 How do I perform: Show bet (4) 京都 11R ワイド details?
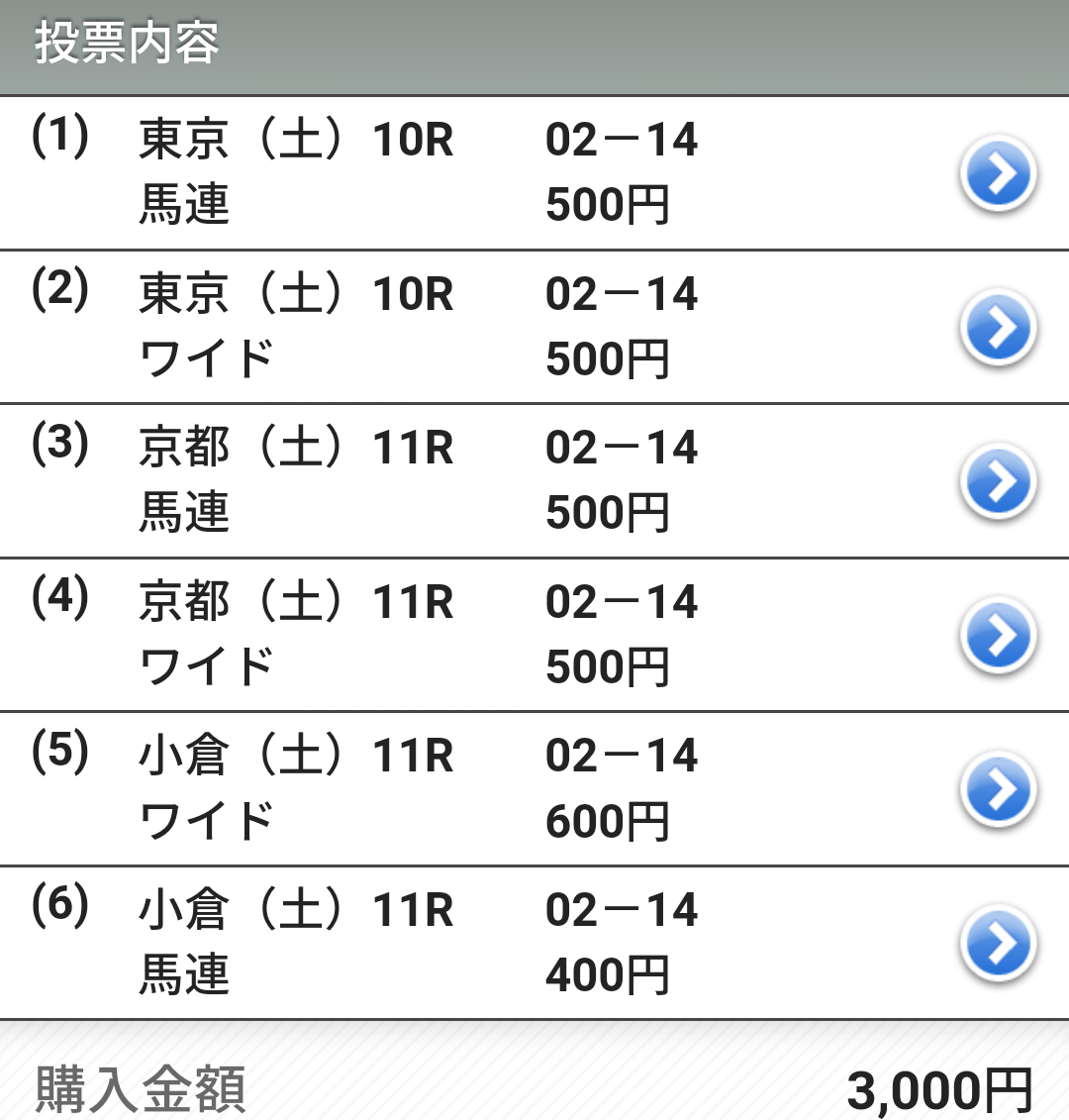[x=999, y=636]
